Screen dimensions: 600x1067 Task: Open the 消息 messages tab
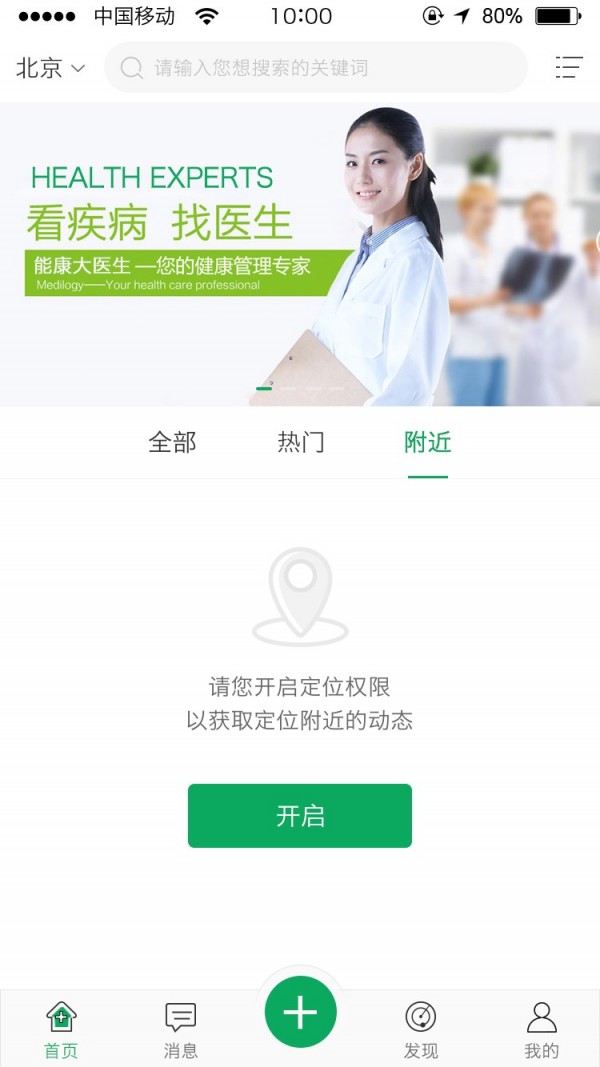[x=180, y=1030]
